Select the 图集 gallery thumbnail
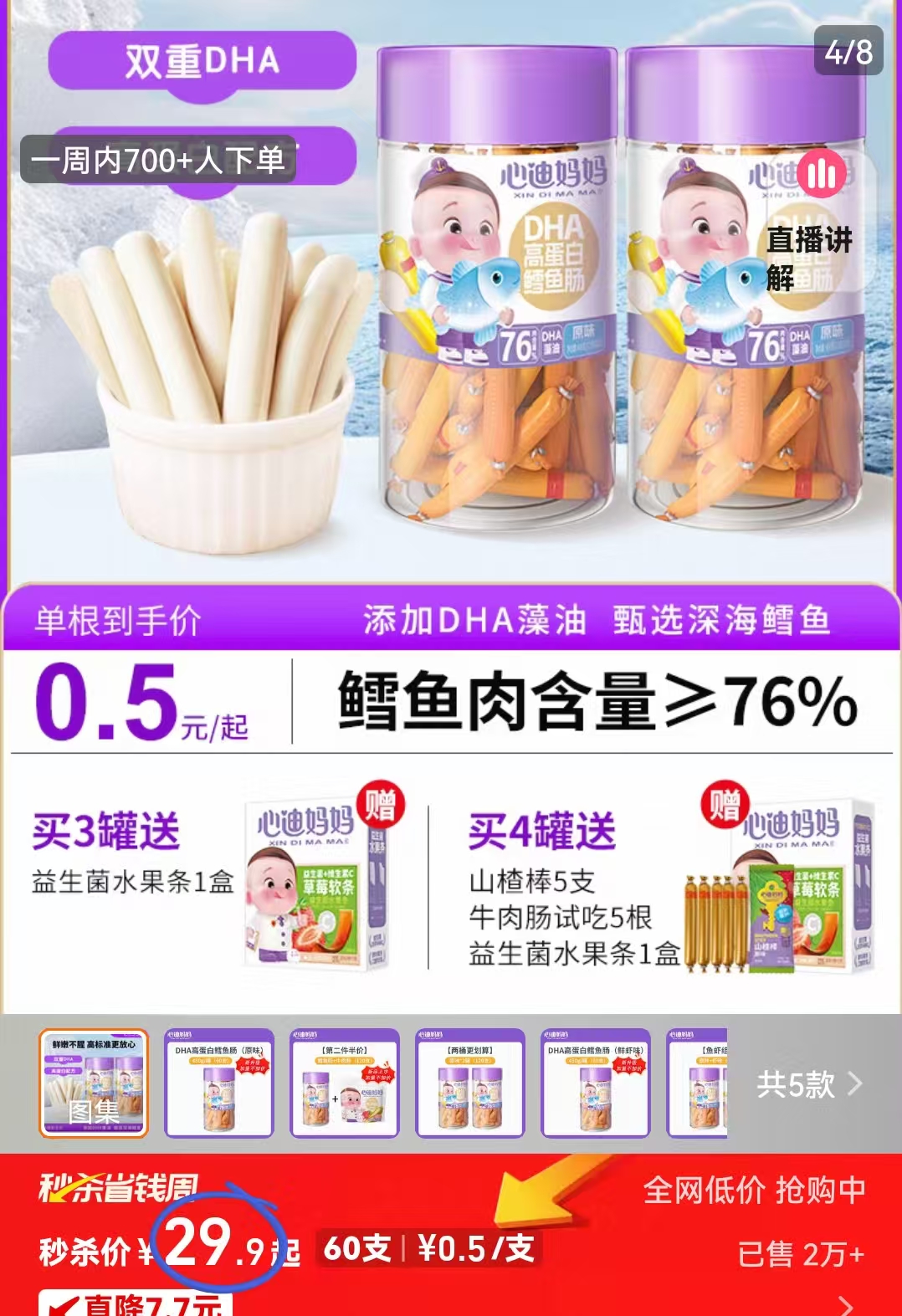This screenshot has height=1316, width=902. click(x=94, y=1083)
